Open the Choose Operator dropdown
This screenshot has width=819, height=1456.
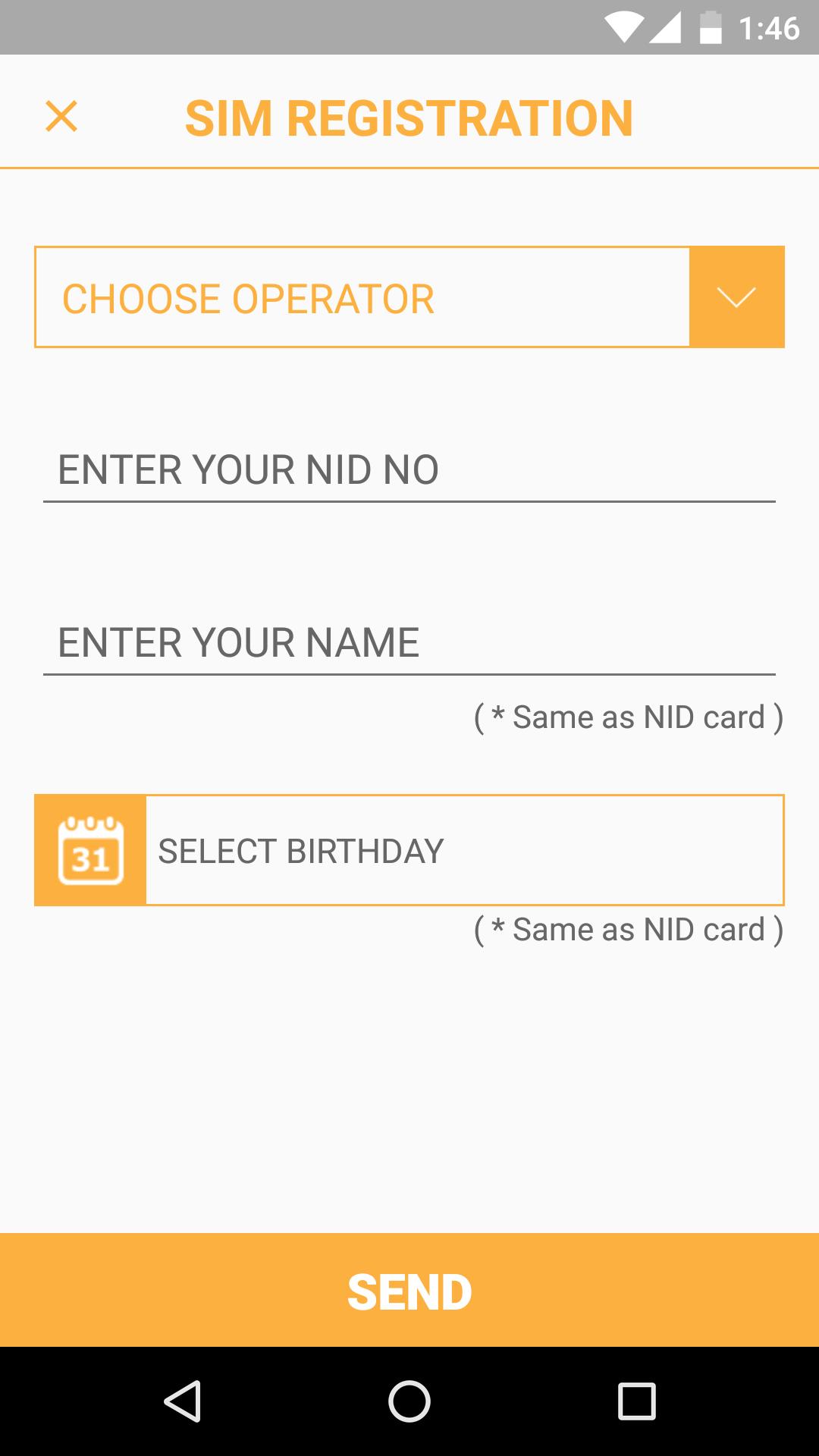point(409,297)
